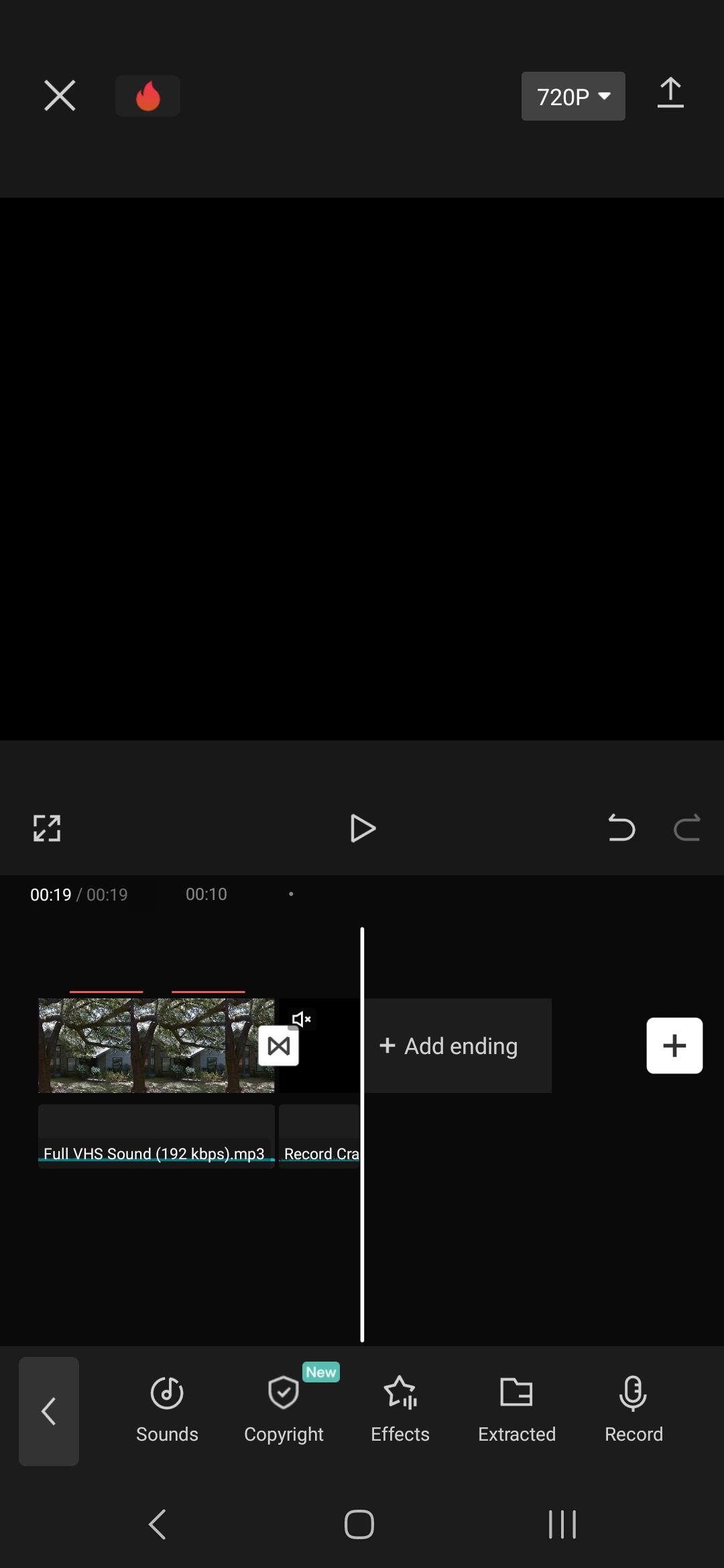Image resolution: width=724 pixels, height=1568 pixels.
Task: Tap Add ending on the timeline
Action: pyautogui.click(x=459, y=1045)
